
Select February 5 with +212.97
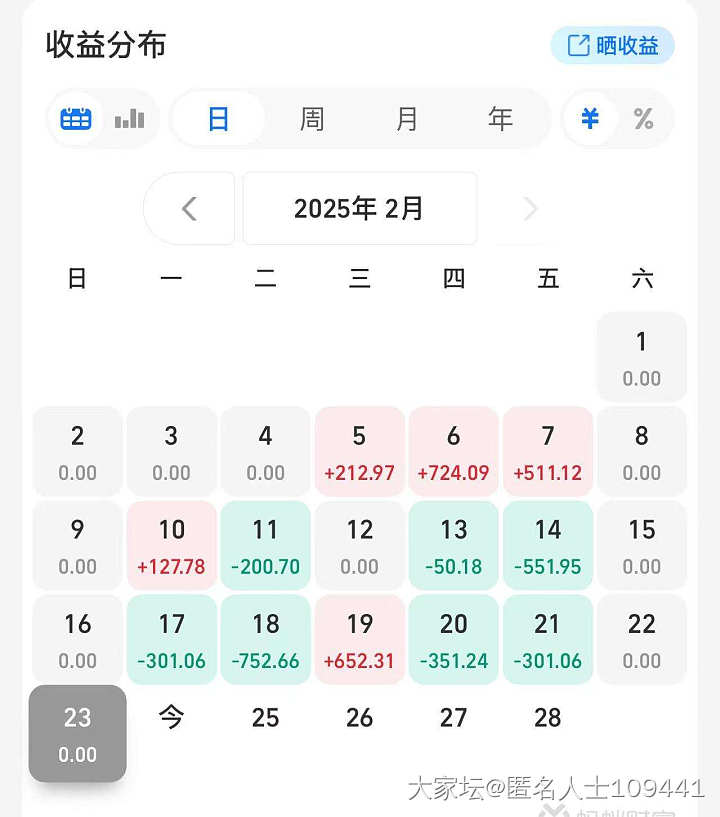tap(360, 452)
